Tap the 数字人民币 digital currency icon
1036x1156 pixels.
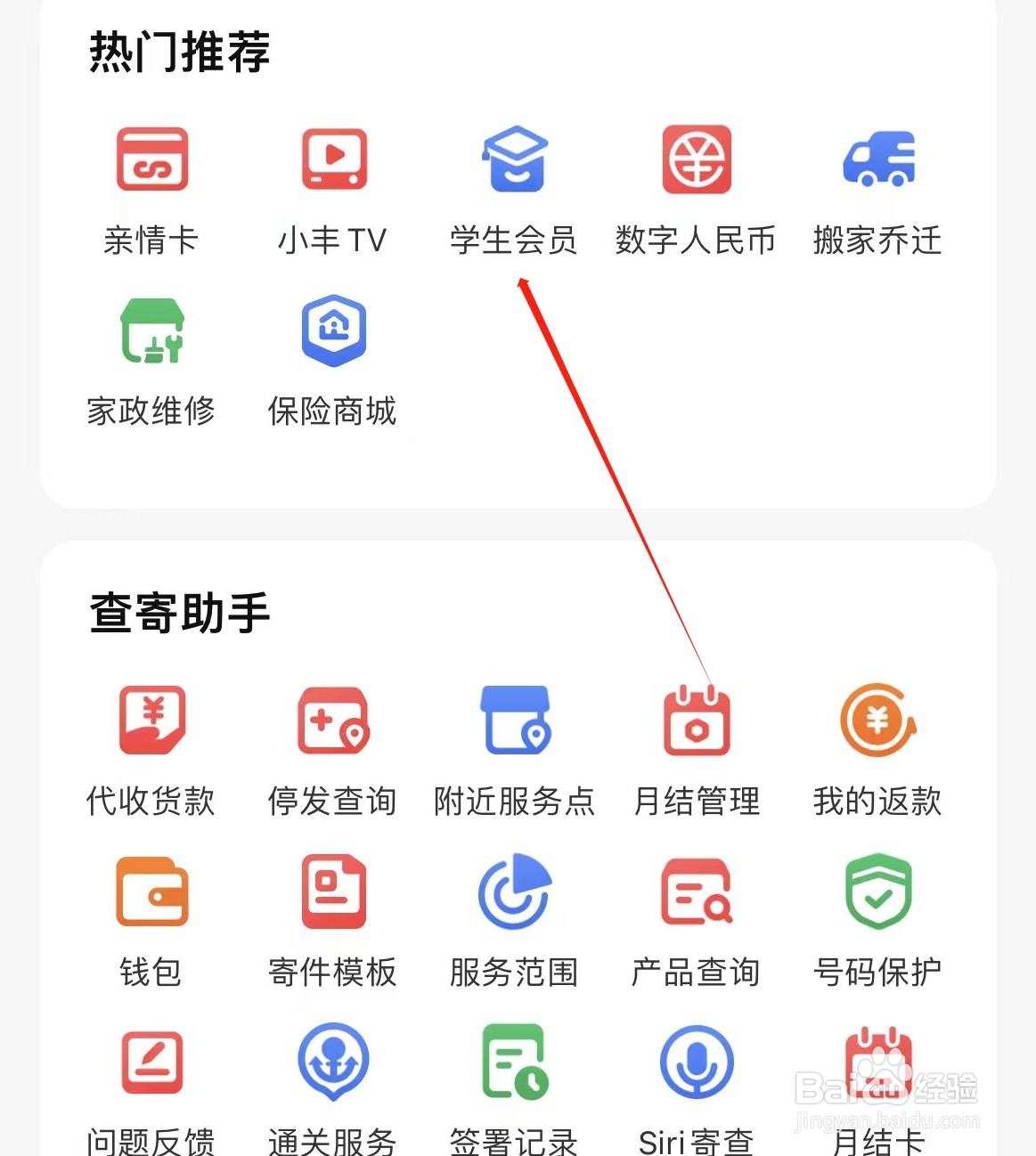[696, 162]
